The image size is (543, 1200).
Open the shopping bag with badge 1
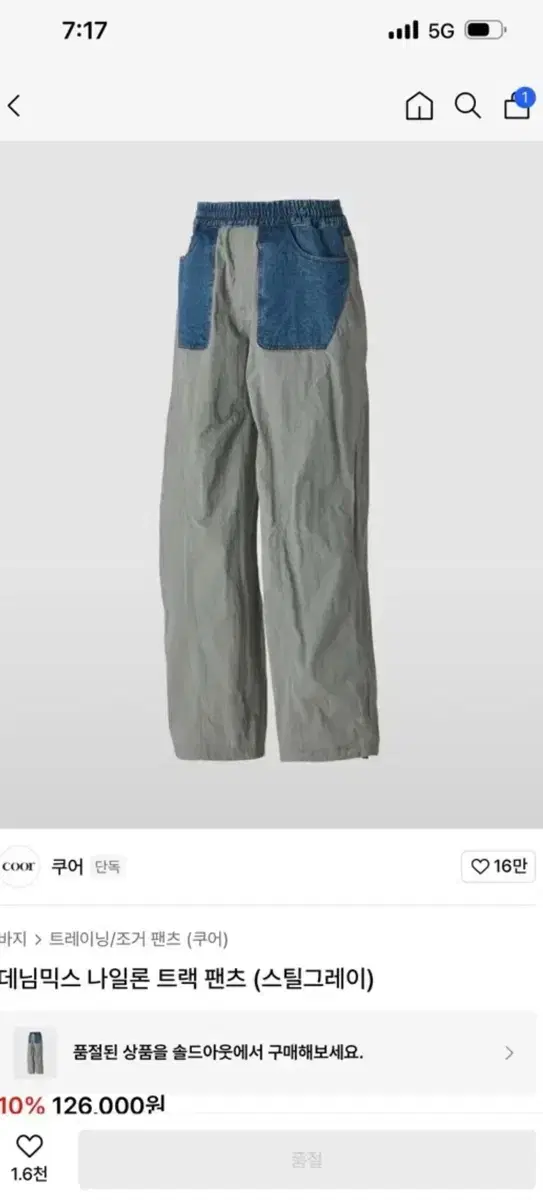(518, 104)
